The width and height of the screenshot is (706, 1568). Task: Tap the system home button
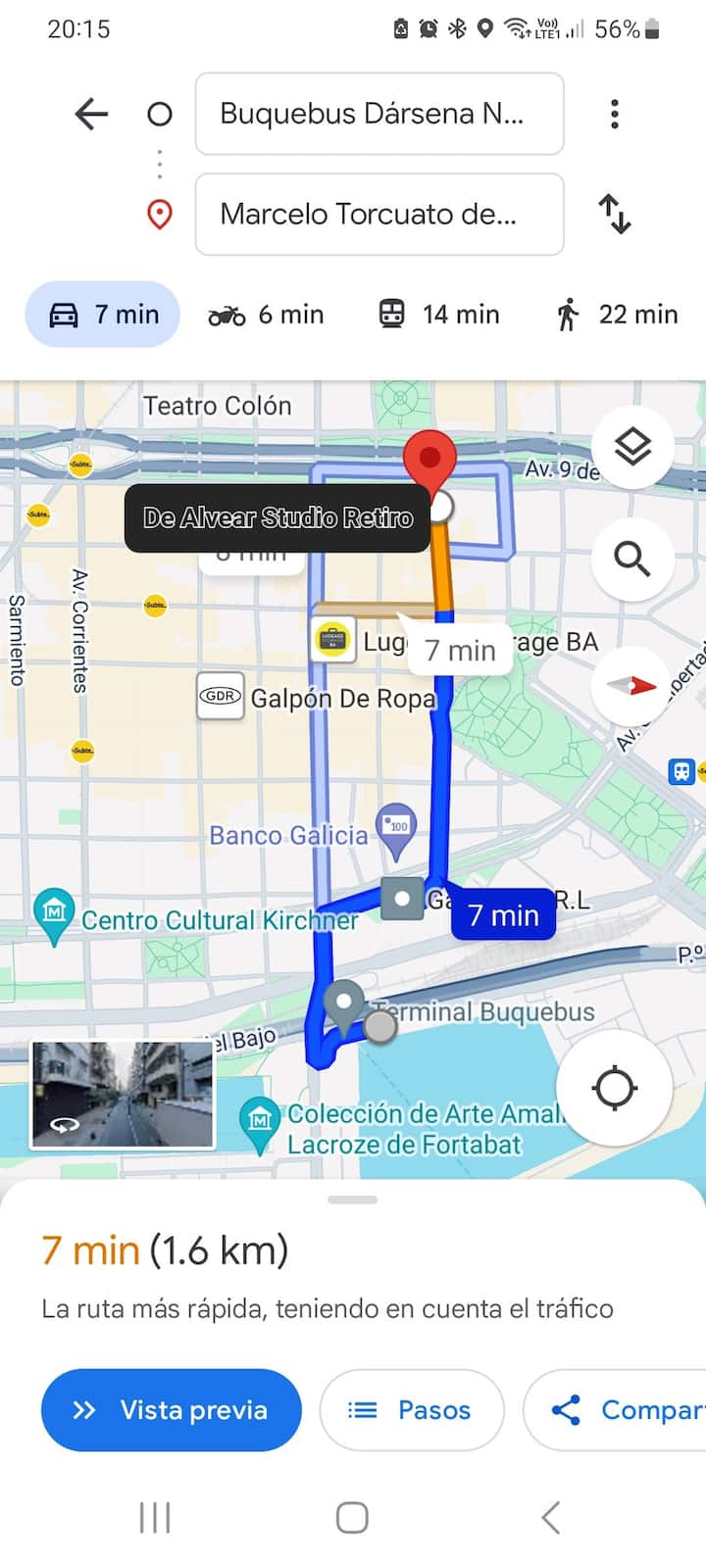pos(352,1518)
